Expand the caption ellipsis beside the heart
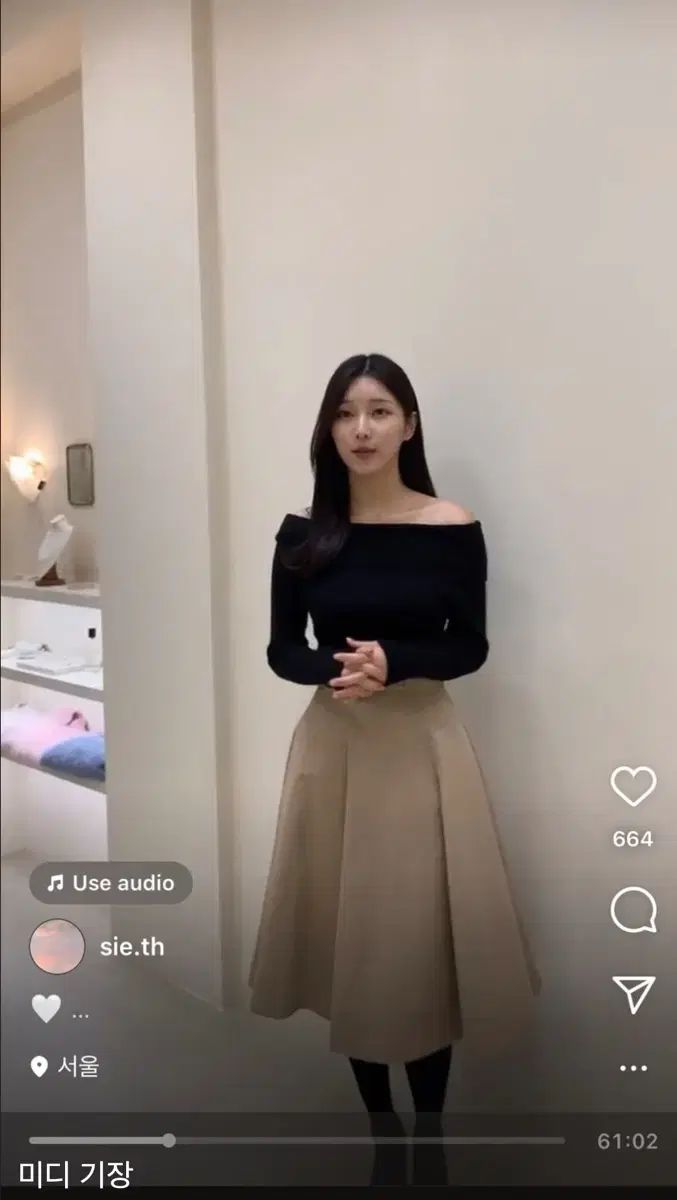 click(x=81, y=1012)
